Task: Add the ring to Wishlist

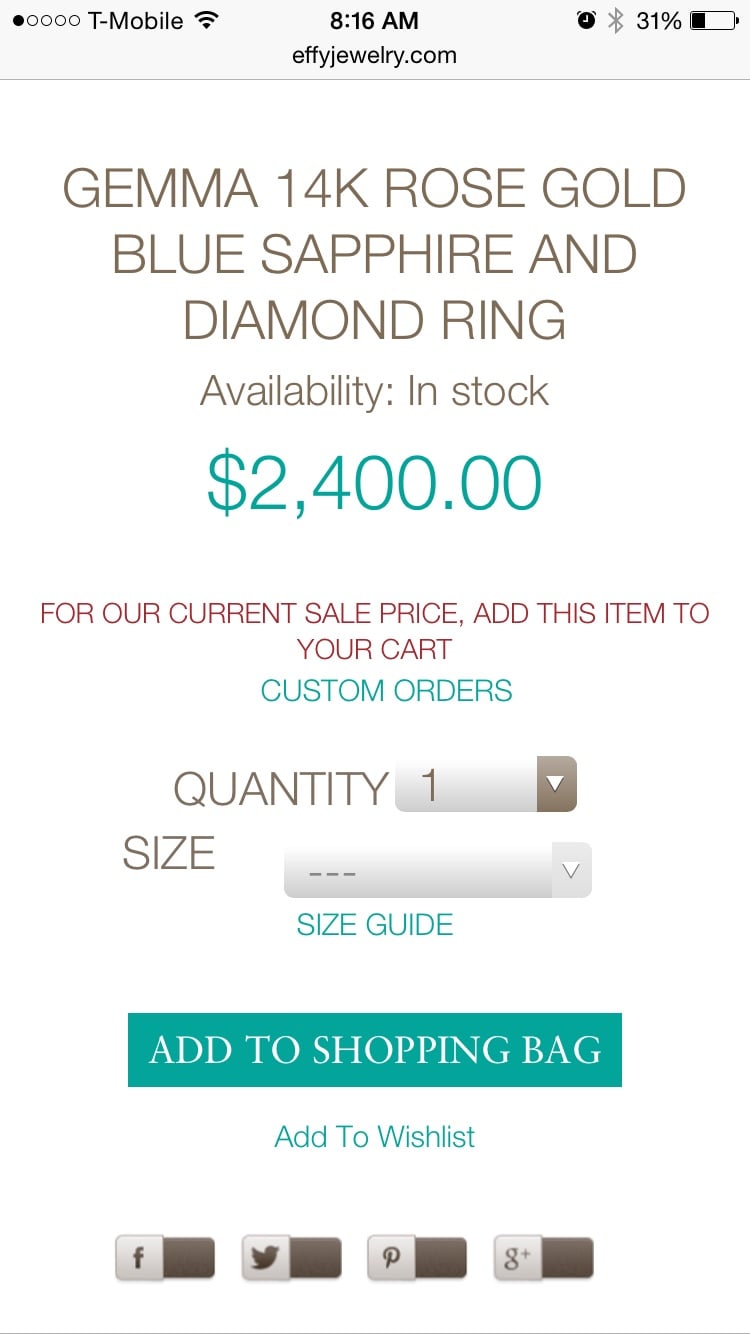Action: coord(374,1137)
